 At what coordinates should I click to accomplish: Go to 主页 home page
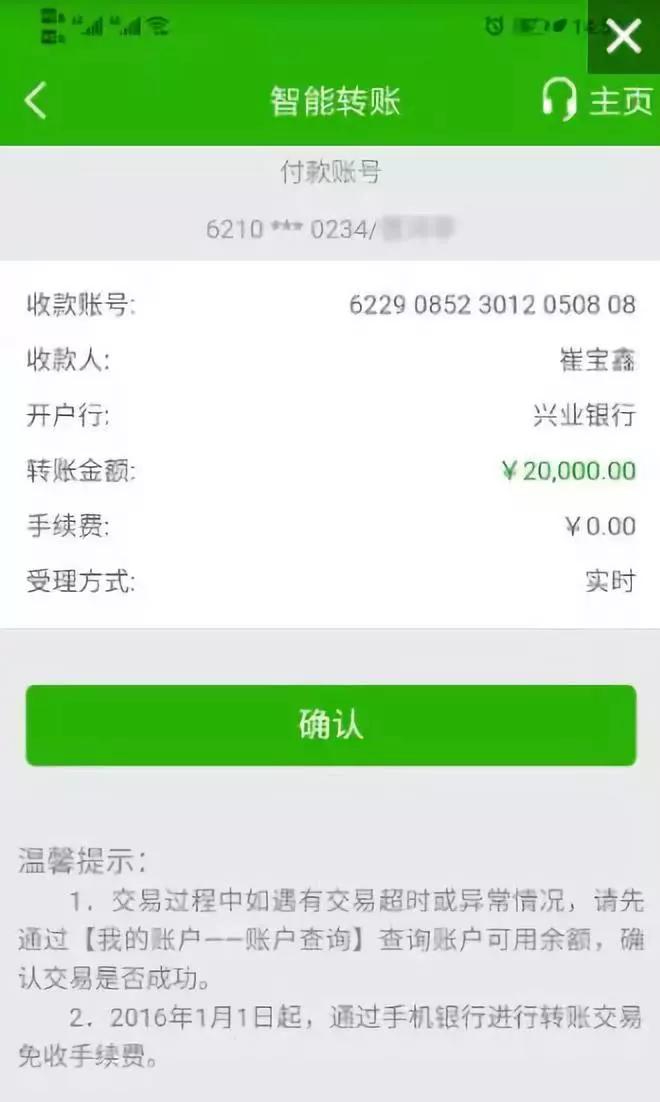coord(620,101)
